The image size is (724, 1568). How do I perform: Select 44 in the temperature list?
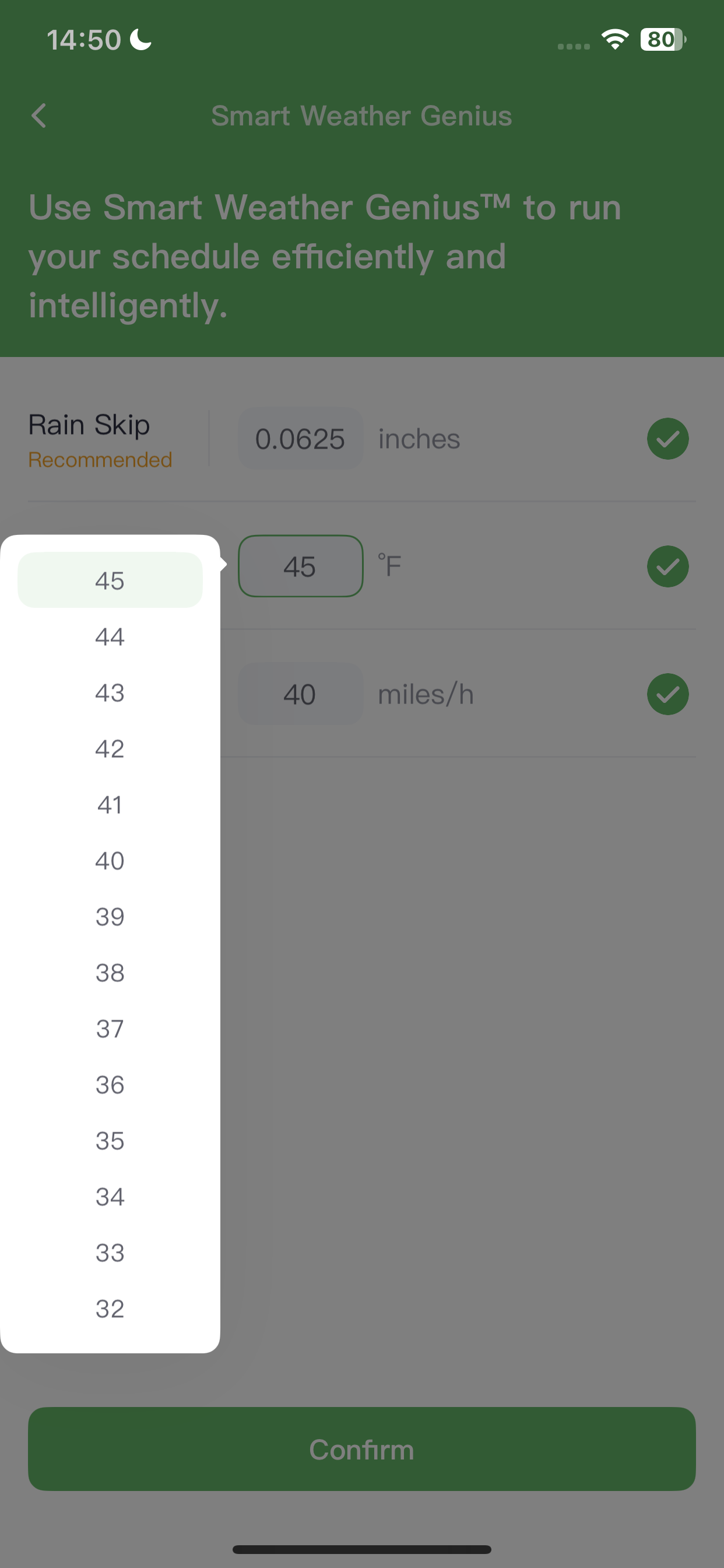pyautogui.click(x=110, y=636)
